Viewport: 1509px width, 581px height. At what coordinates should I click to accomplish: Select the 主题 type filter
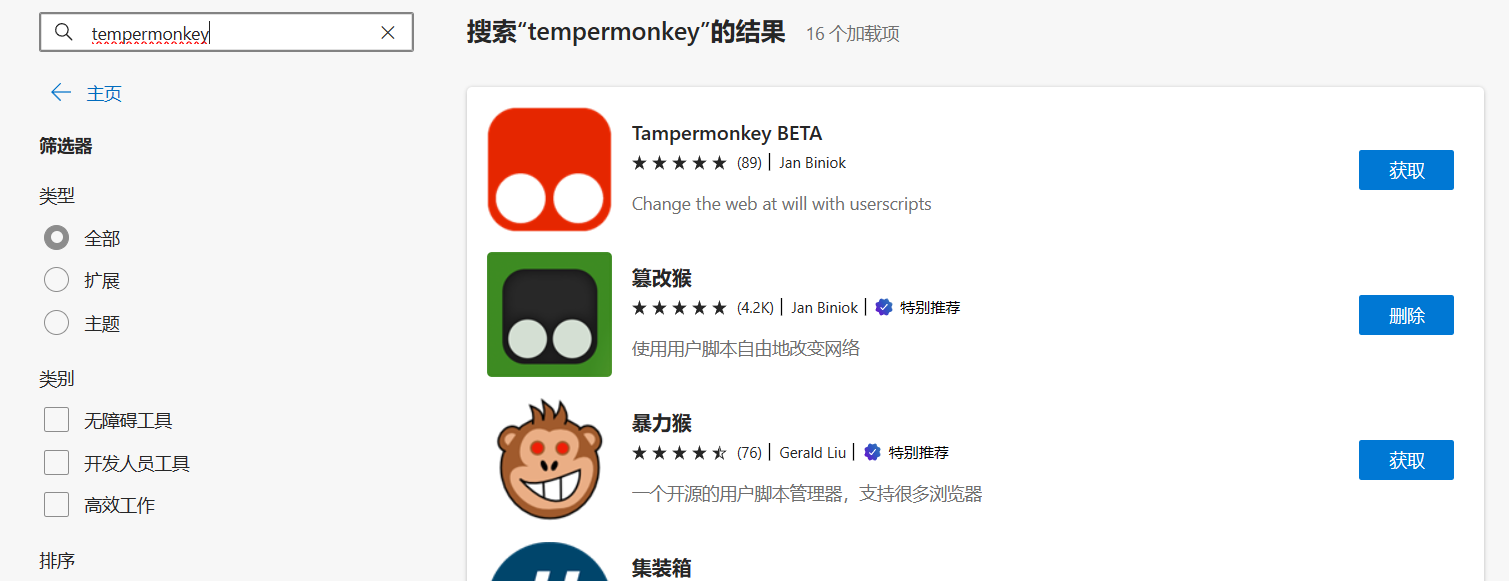click(x=57, y=323)
